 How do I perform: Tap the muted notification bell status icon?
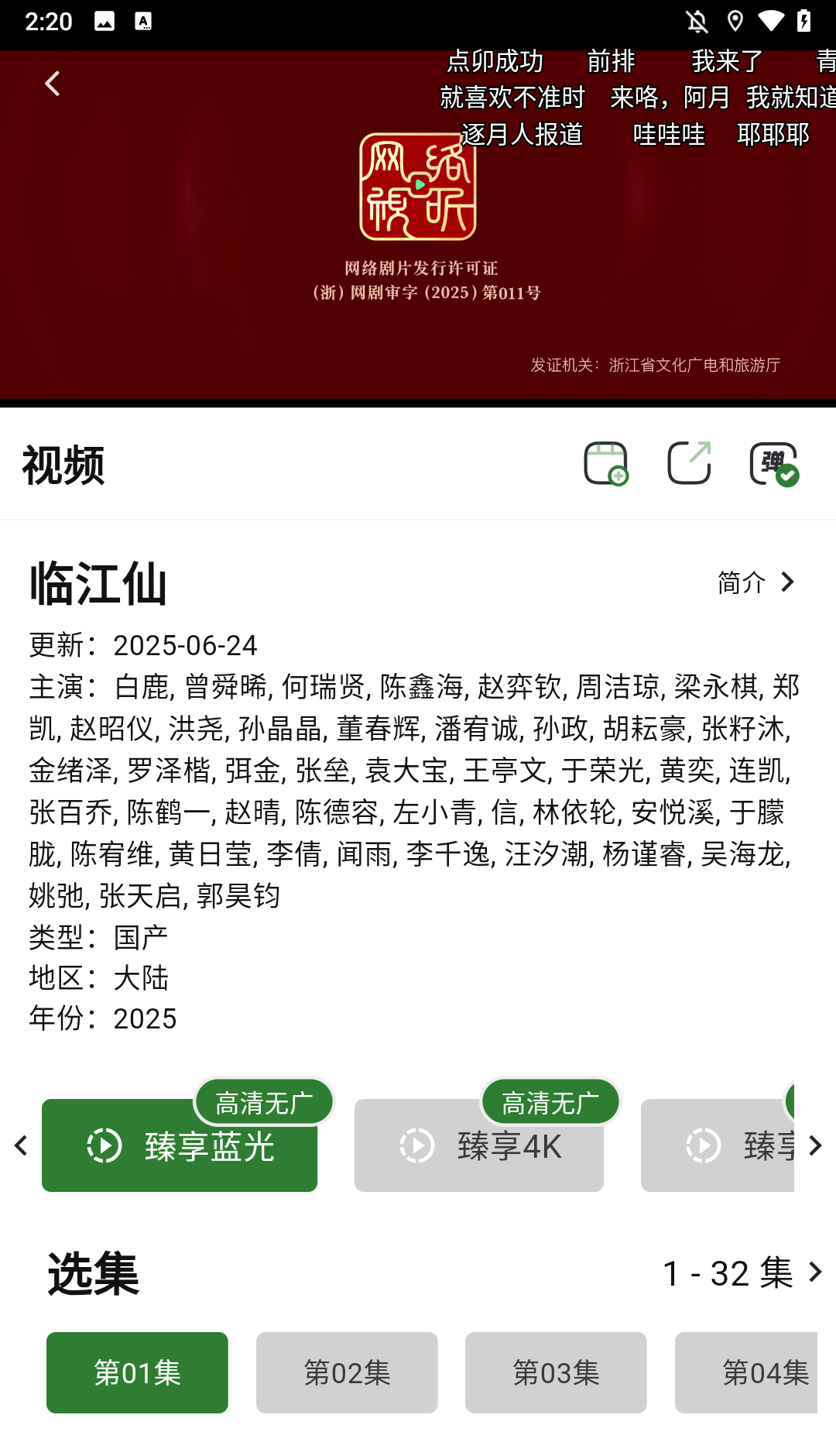pyautogui.click(x=696, y=21)
